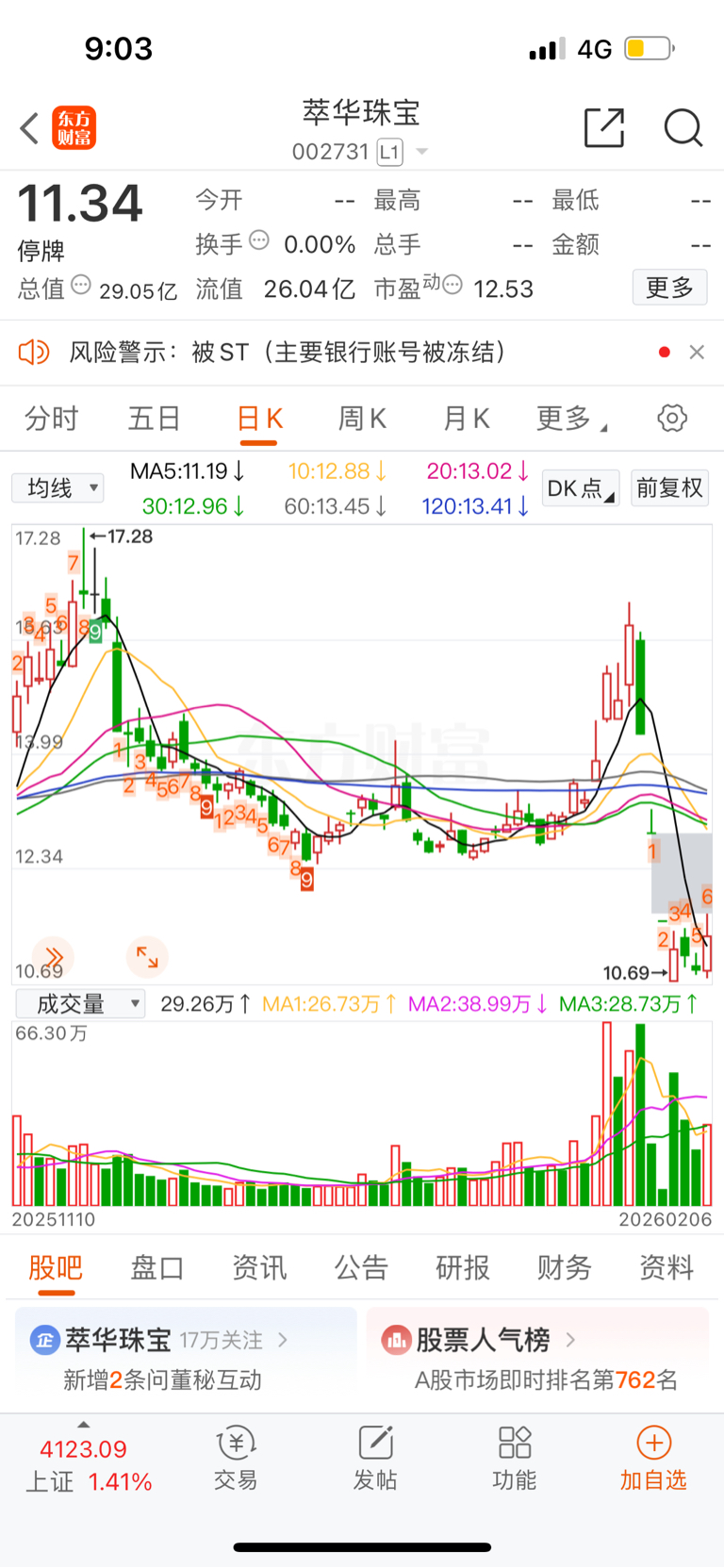
Task: Tap the DK点 button
Action: point(581,487)
